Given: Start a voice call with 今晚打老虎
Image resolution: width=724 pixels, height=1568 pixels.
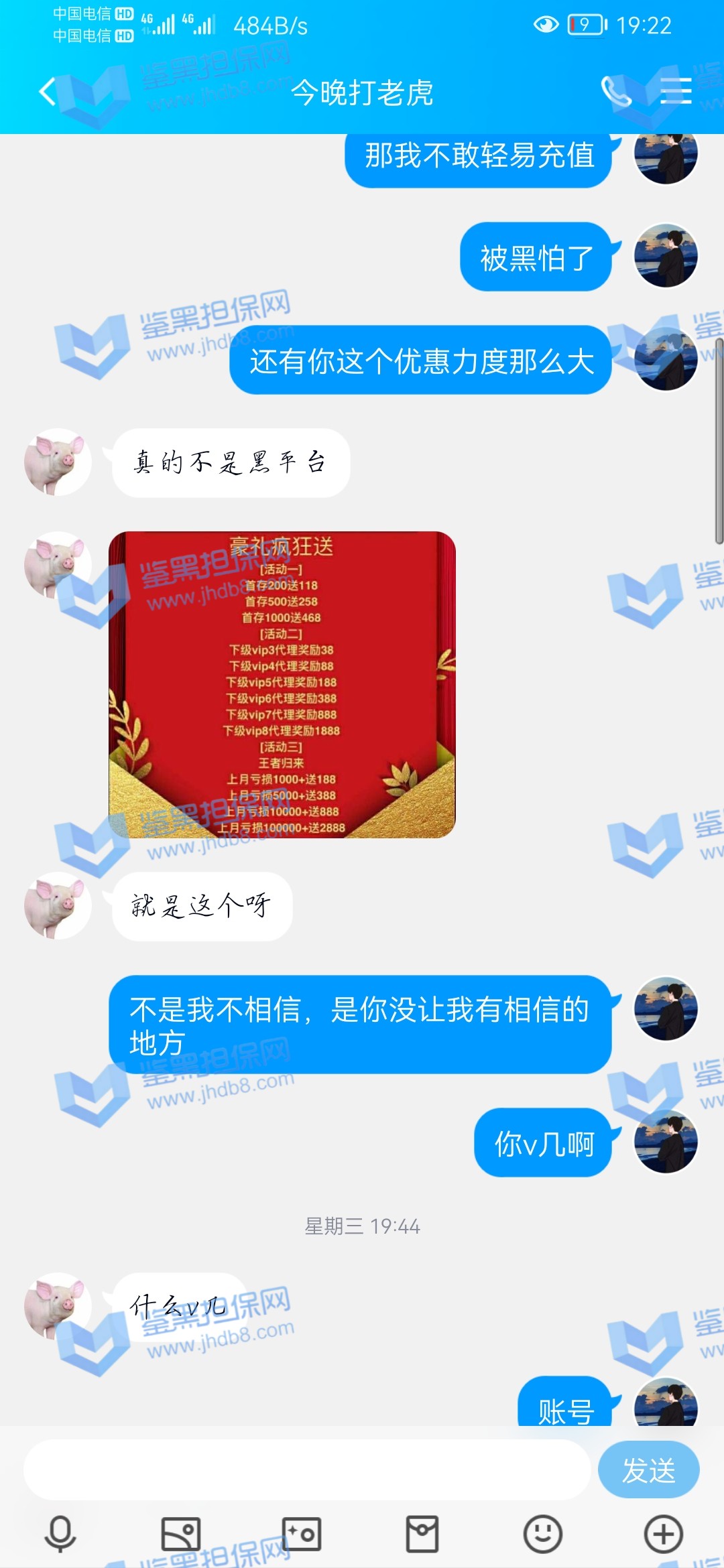Looking at the screenshot, I should point(615,92).
